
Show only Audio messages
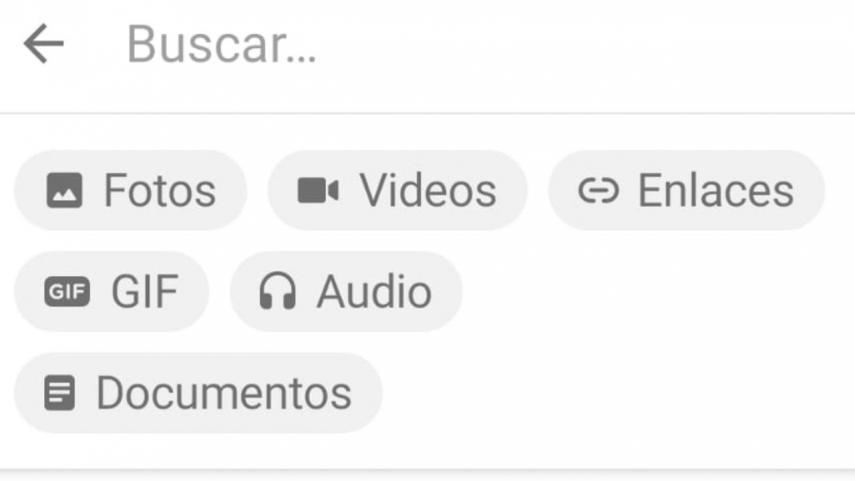pos(346,292)
